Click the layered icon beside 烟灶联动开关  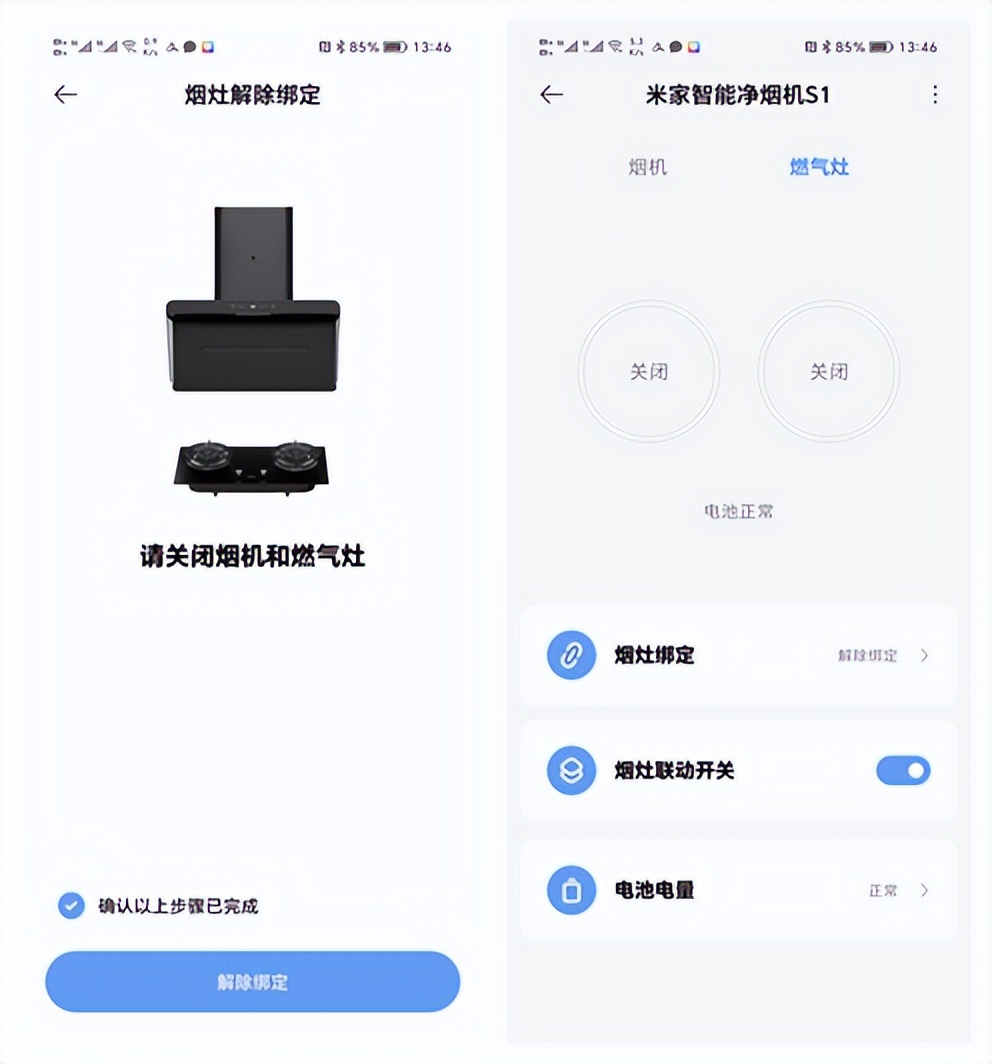coord(570,771)
